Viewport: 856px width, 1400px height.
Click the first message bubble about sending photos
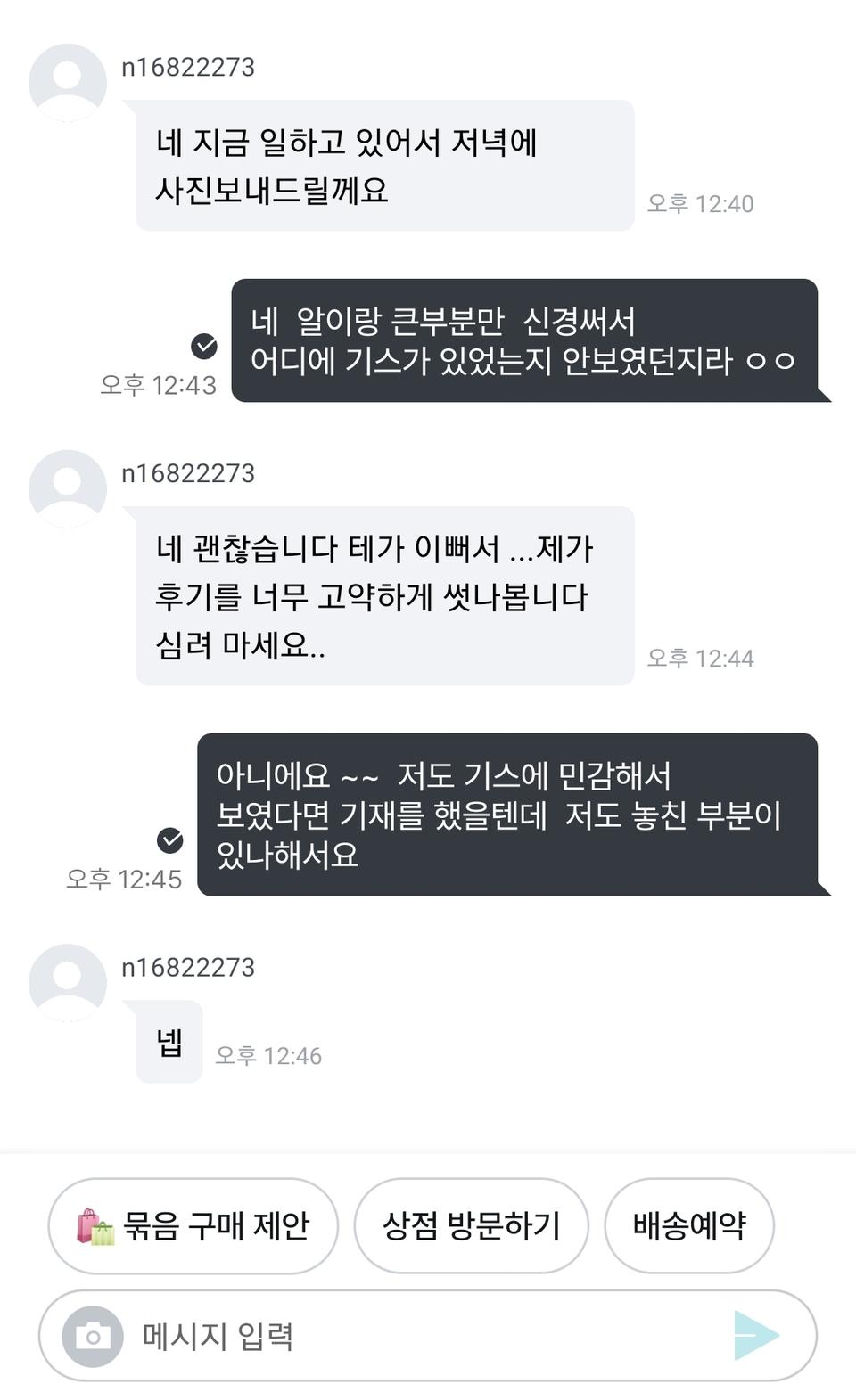(x=383, y=165)
